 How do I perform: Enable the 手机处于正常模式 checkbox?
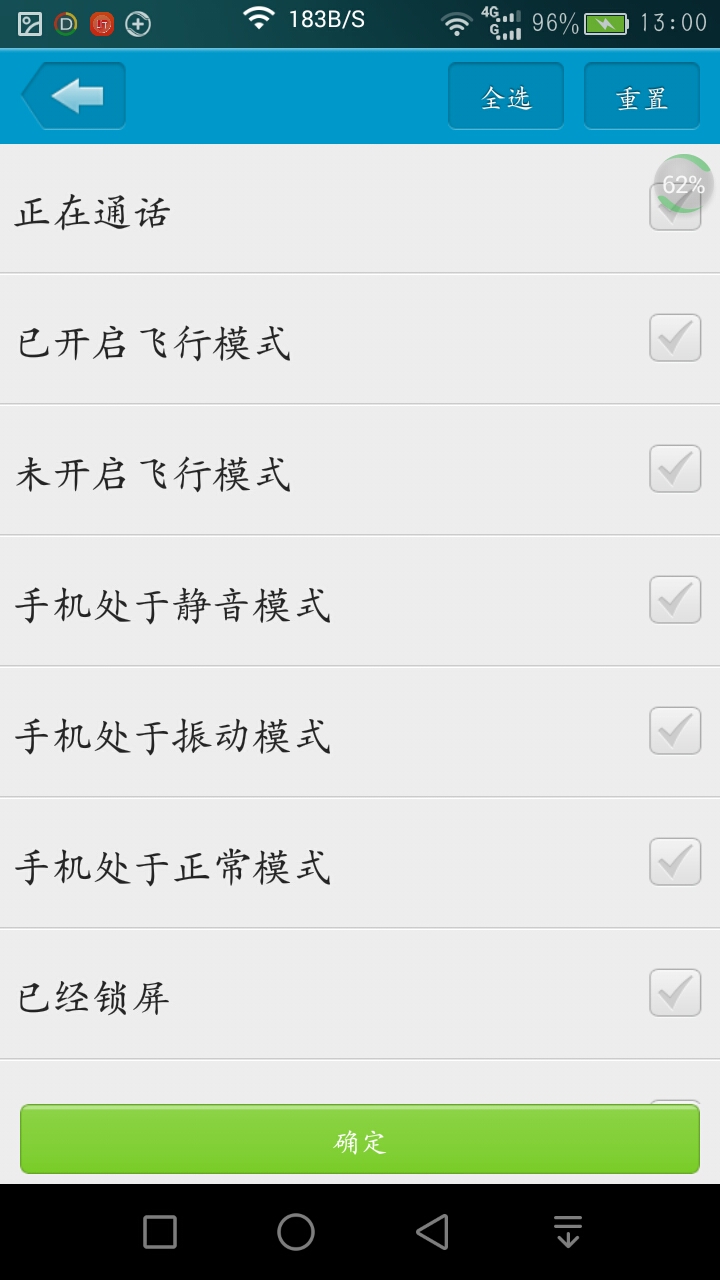click(674, 862)
